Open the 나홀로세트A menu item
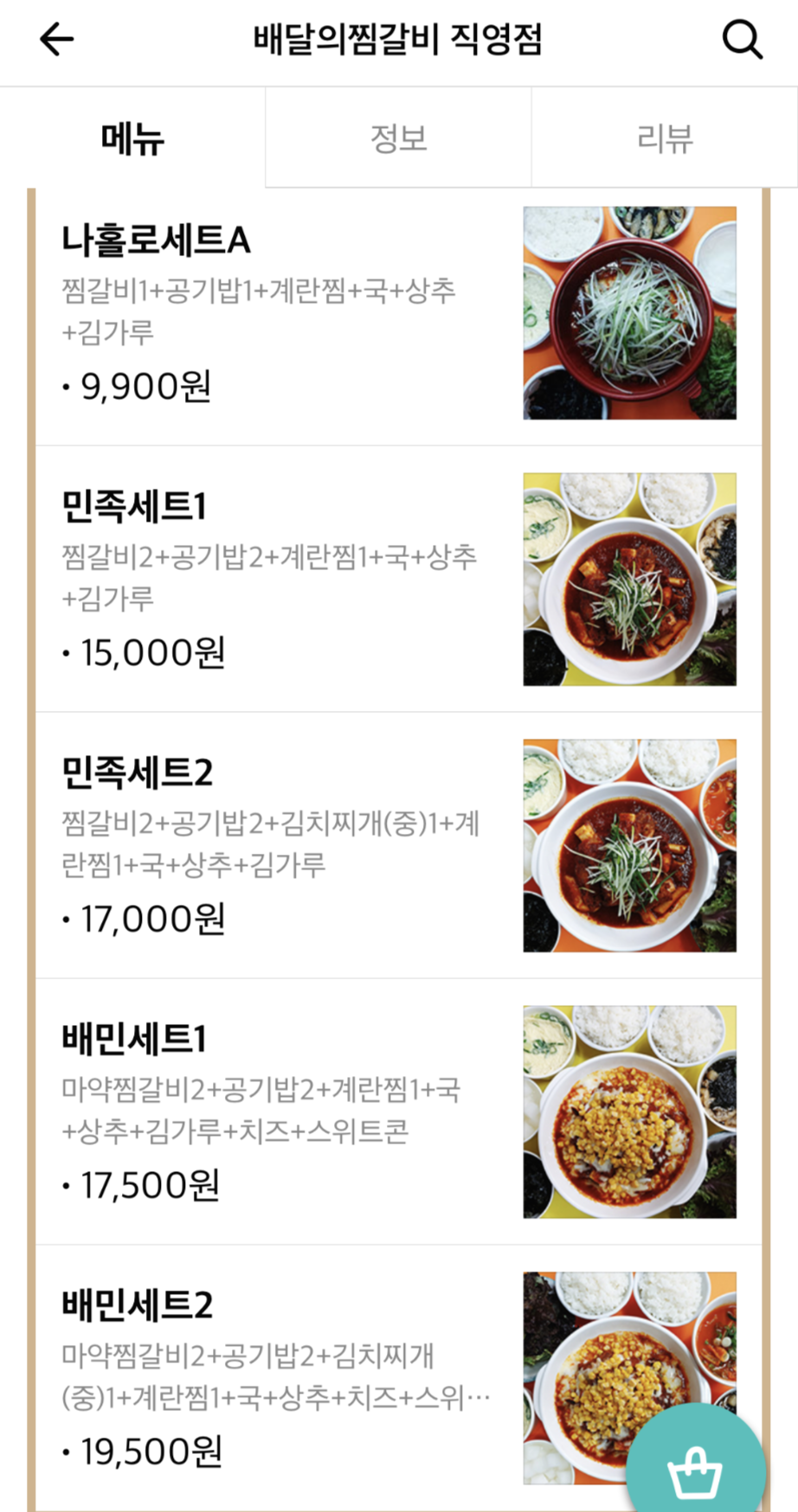798x1512 pixels. (x=398, y=314)
